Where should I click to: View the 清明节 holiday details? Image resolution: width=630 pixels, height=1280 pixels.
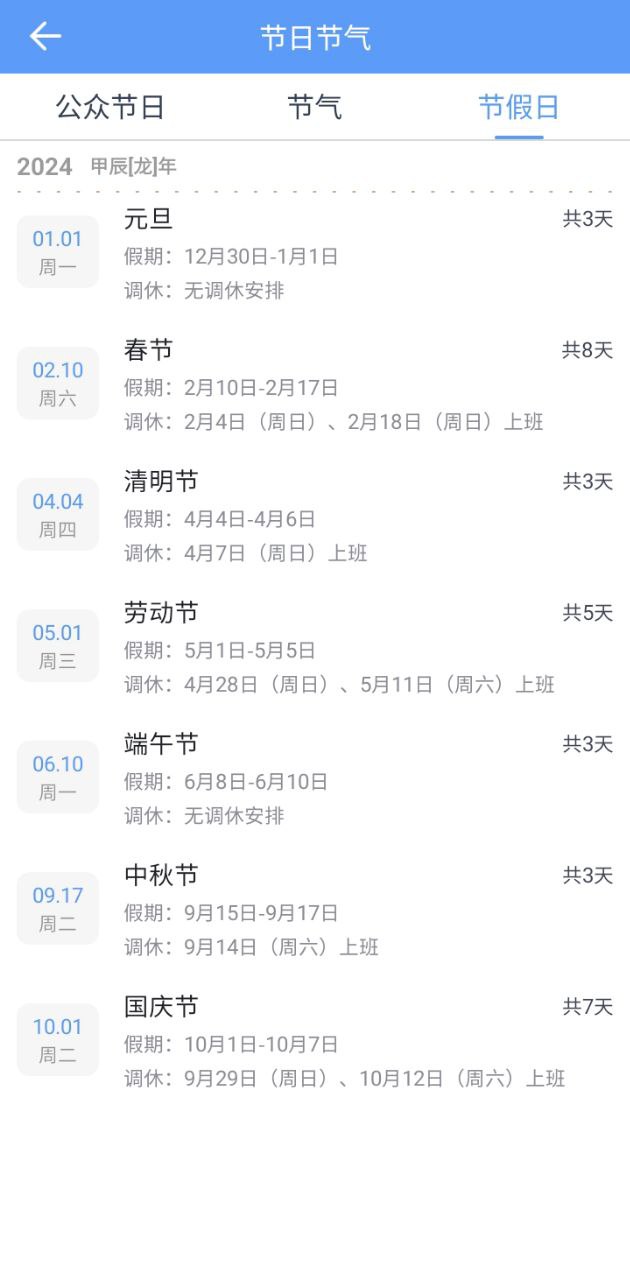pos(315,516)
